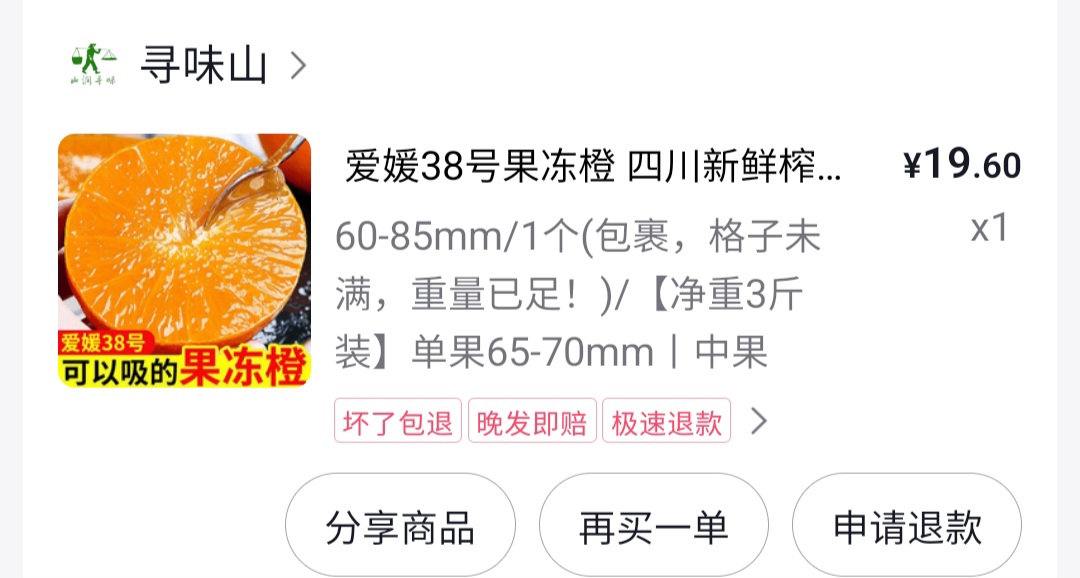
Task: Reorder with 再买一单
Action: 654,526
